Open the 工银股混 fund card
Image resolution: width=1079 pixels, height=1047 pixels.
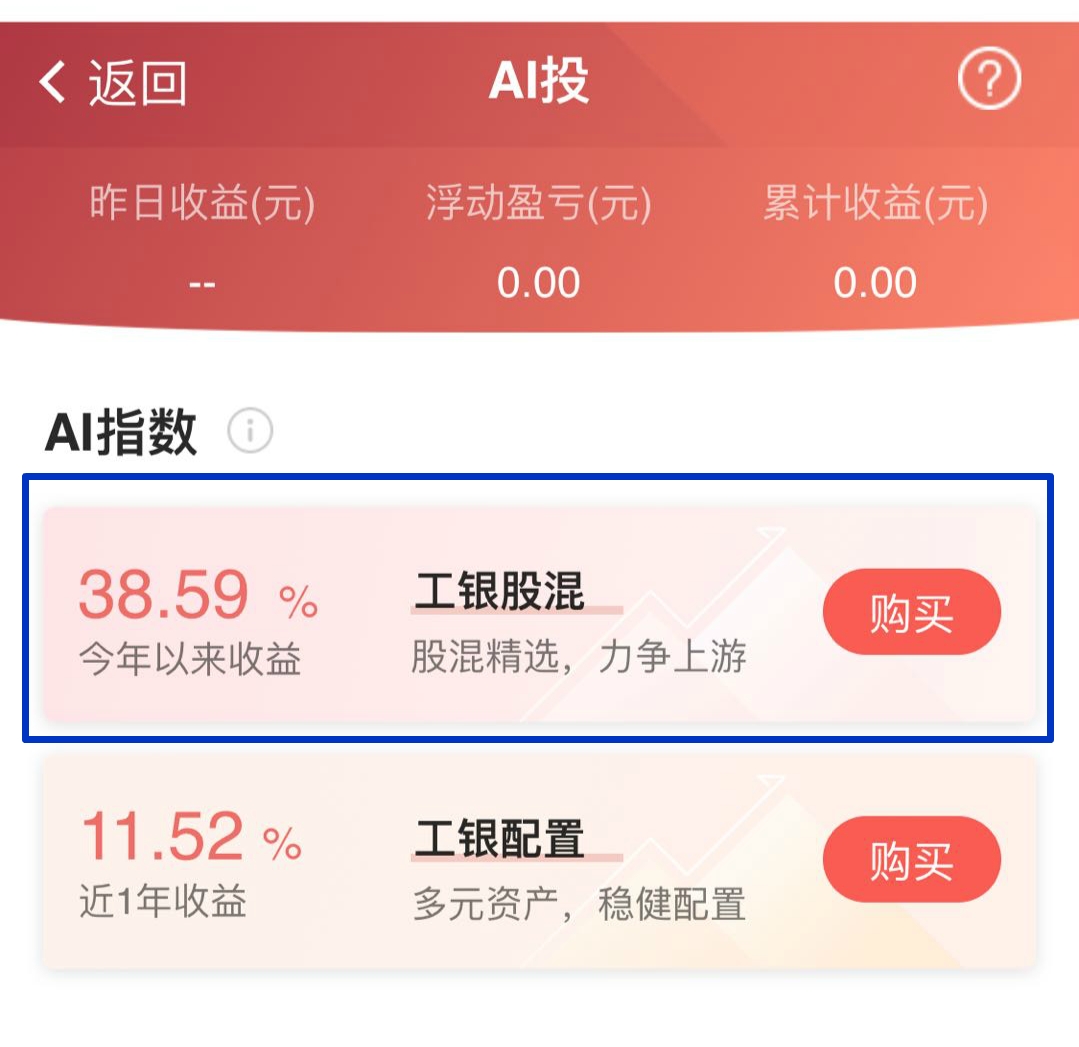500,614
